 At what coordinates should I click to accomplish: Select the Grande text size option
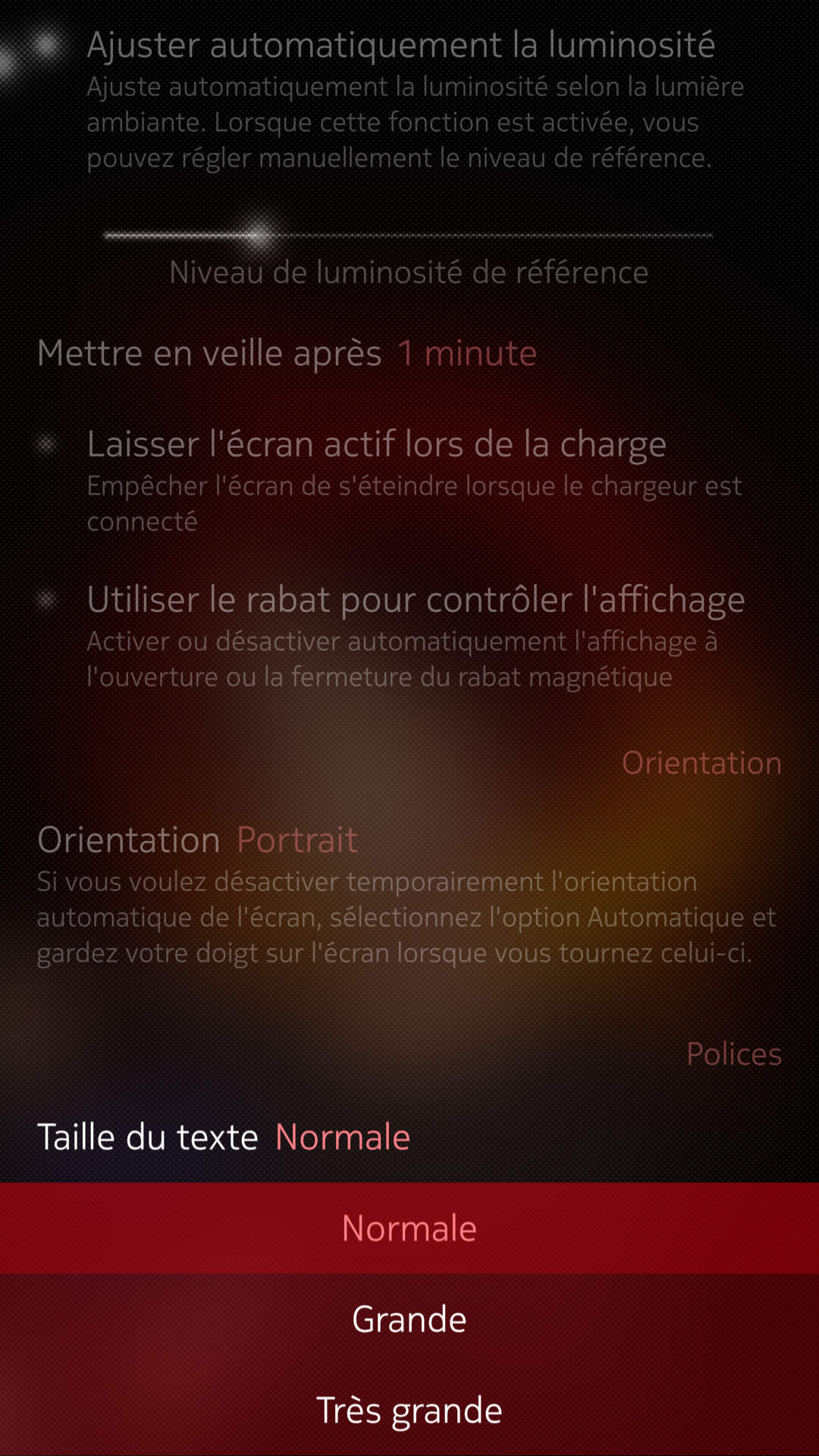409,1319
